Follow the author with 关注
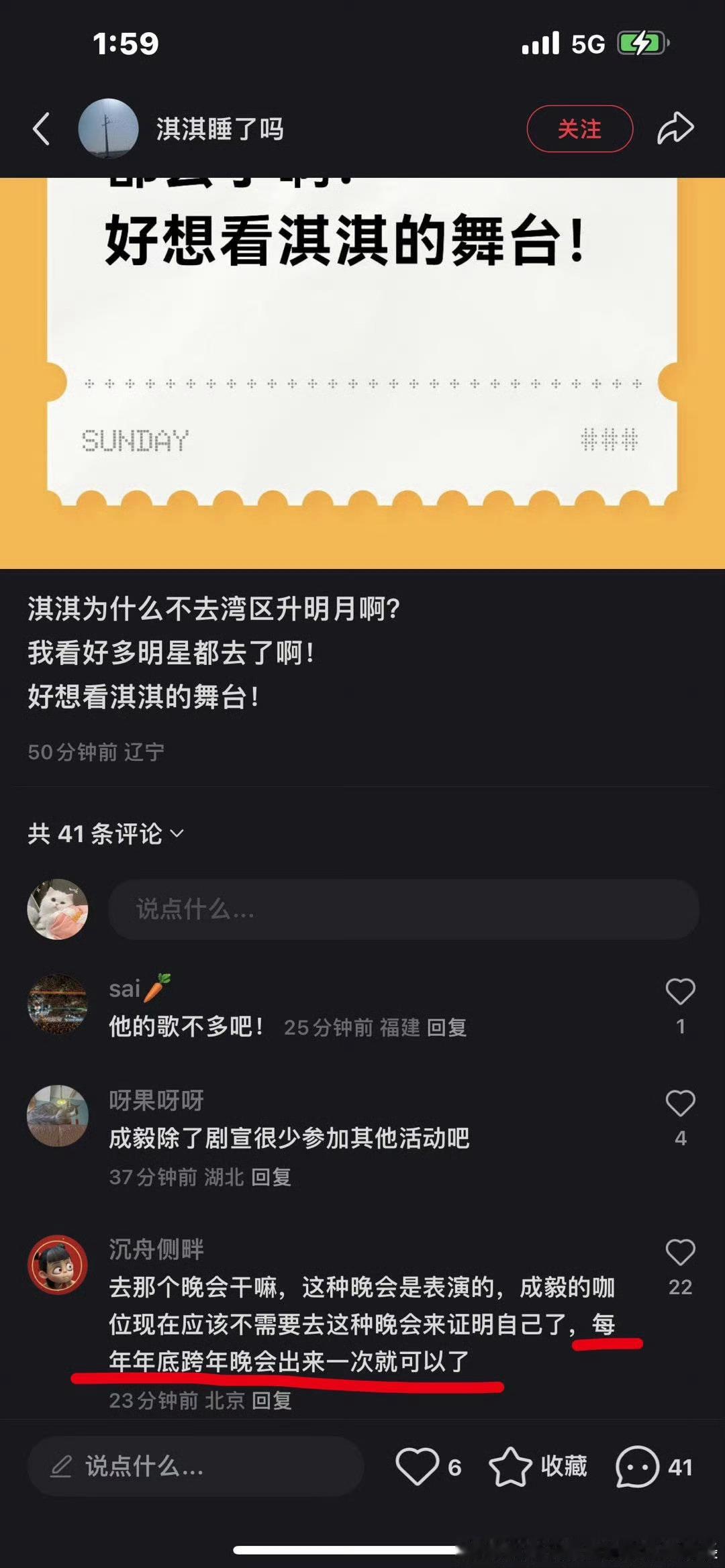The width and height of the screenshot is (725, 1568). [579, 129]
